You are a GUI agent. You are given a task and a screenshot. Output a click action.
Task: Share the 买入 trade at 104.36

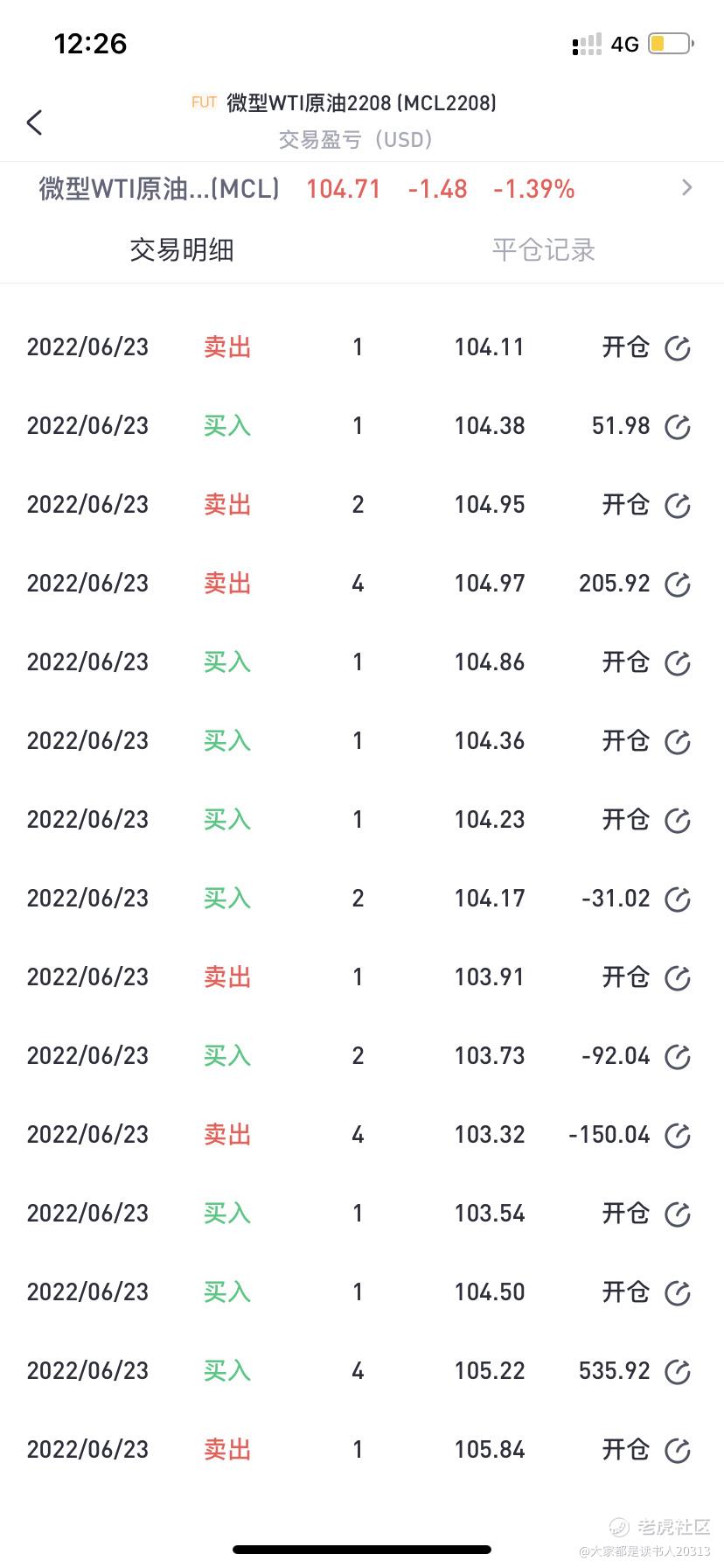tap(678, 742)
